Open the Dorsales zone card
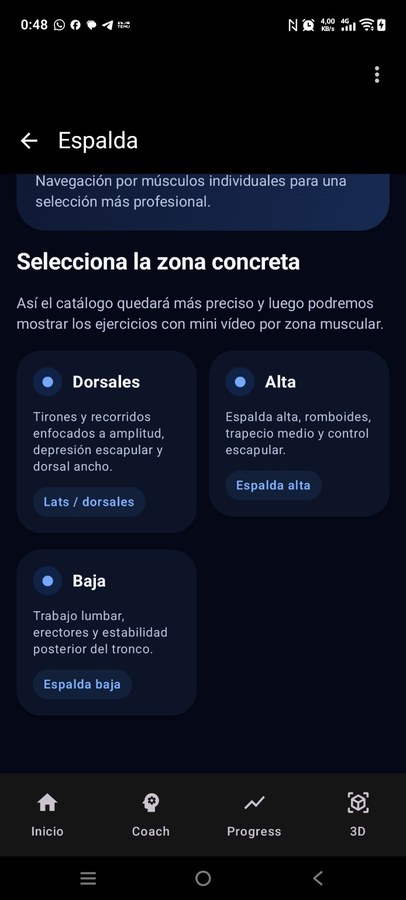 pyautogui.click(x=106, y=442)
